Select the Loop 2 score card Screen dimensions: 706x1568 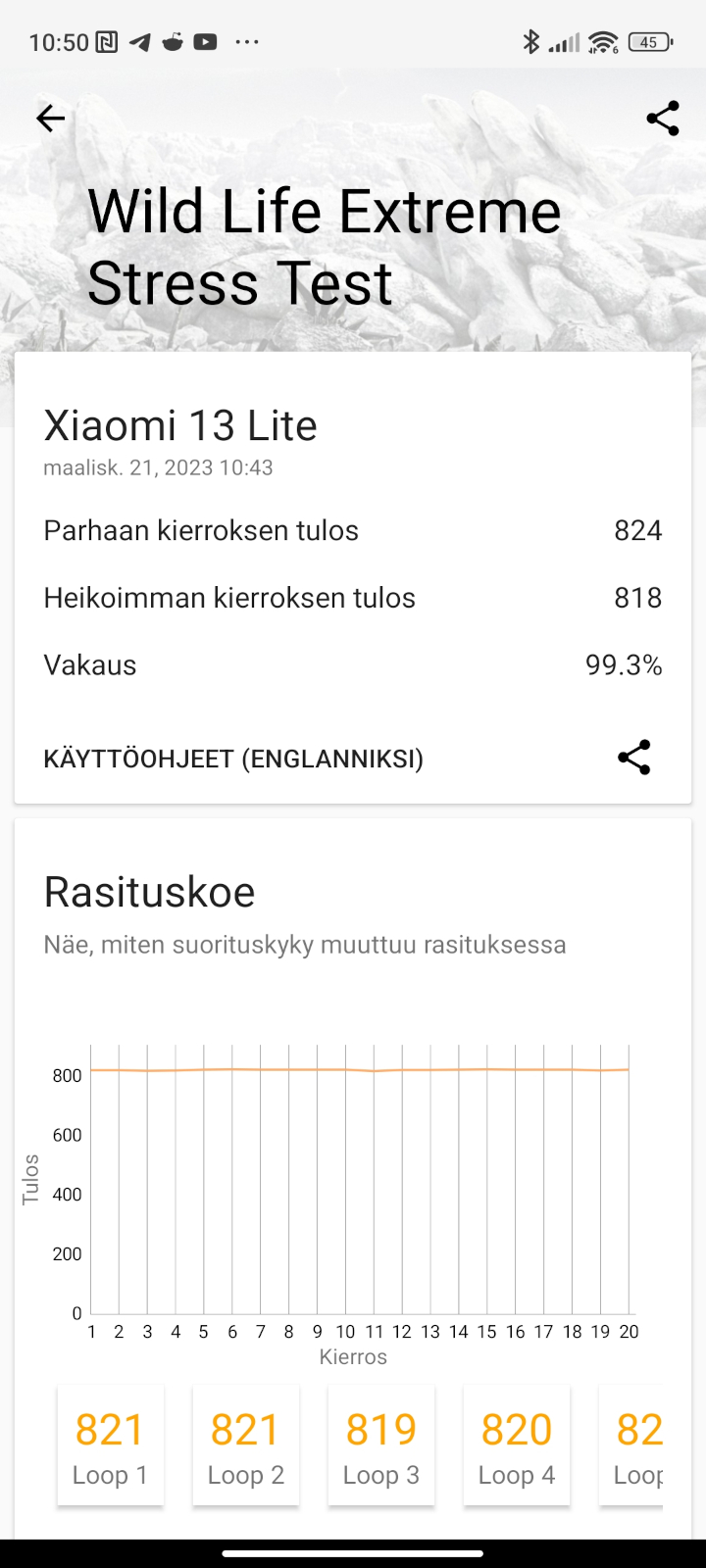(246, 1445)
